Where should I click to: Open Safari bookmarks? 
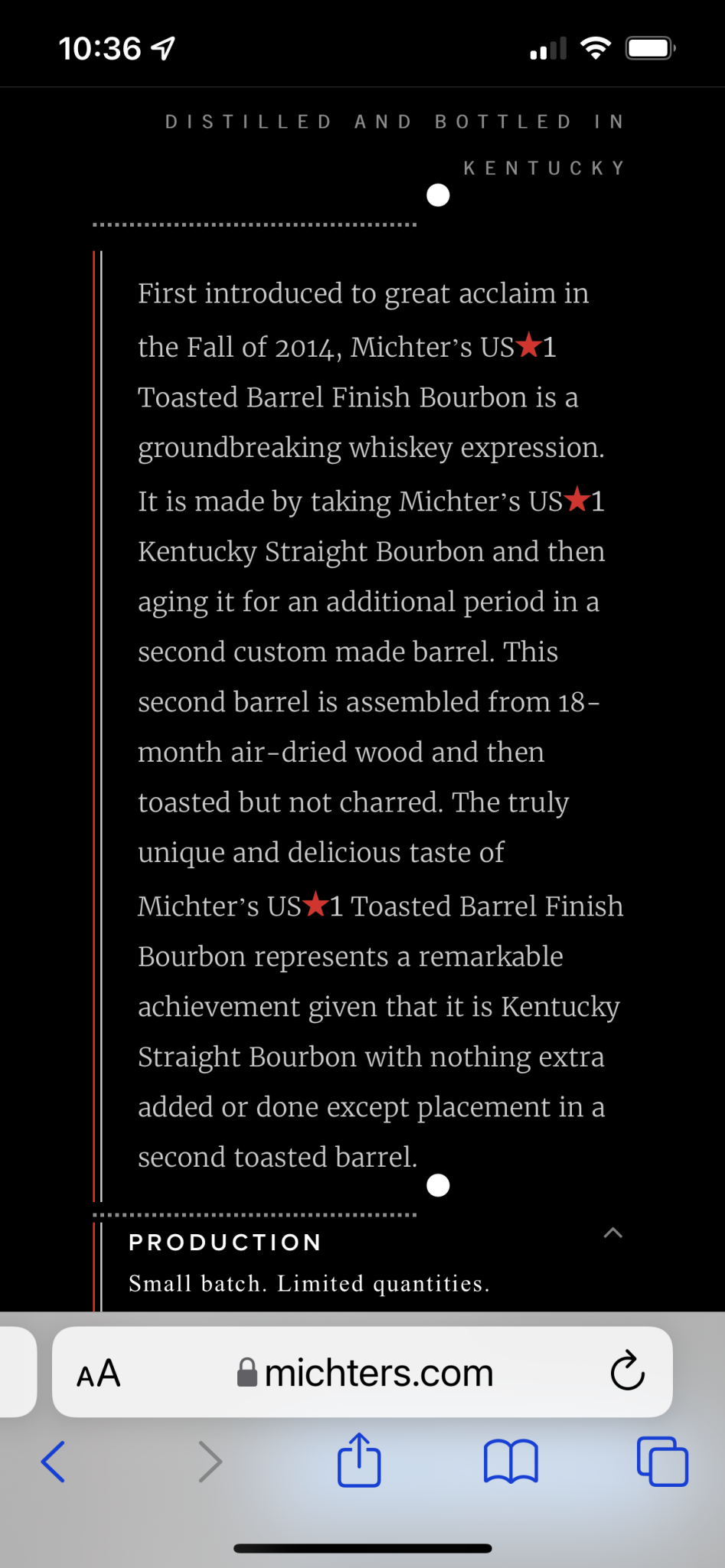pos(511,1462)
